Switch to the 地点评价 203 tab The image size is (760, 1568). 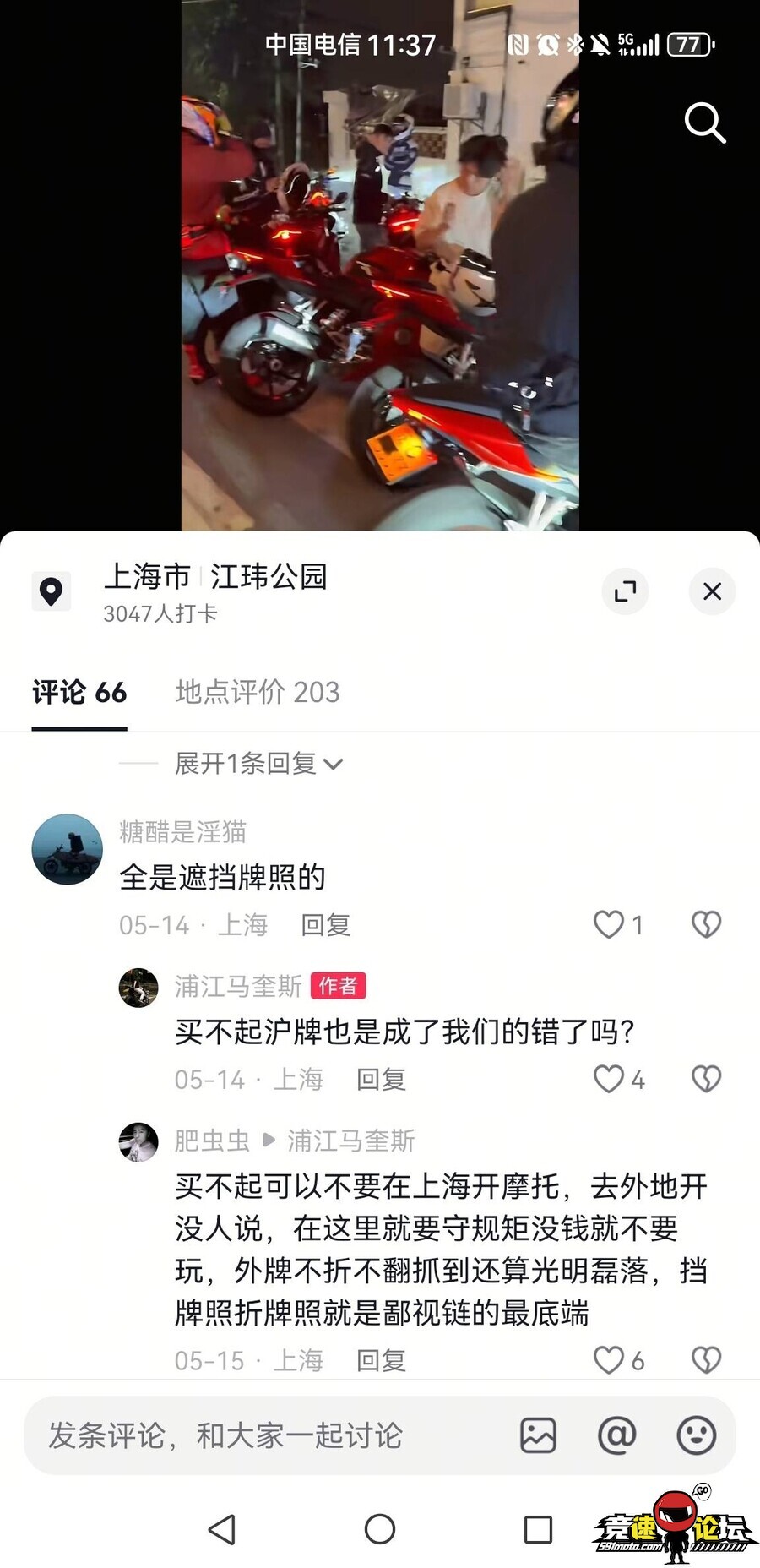point(258,692)
